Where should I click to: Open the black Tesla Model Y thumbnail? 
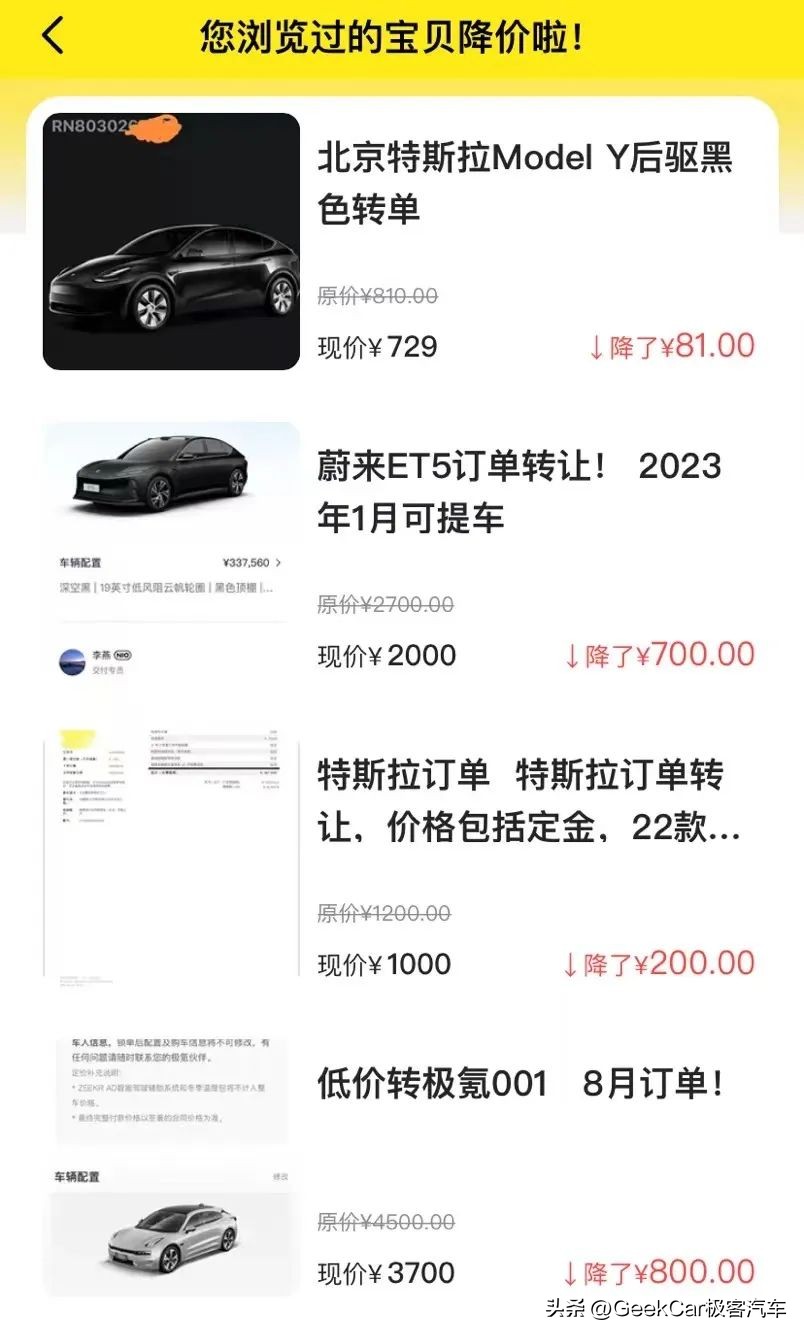170,240
